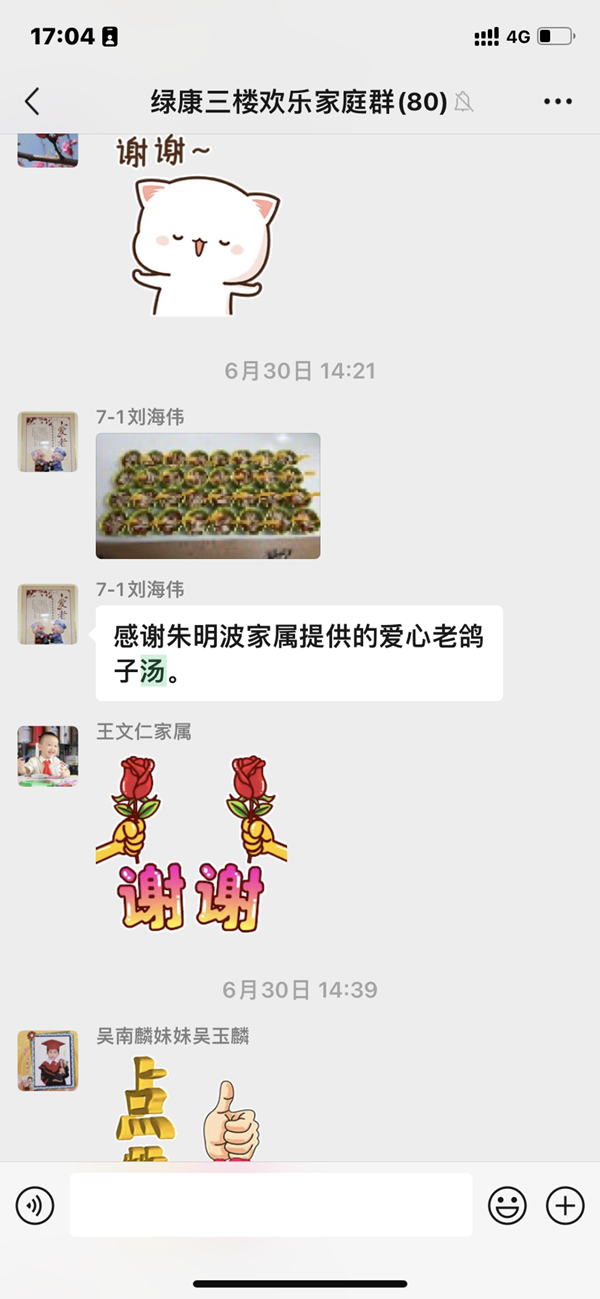
Task: View profile of 王文仁家属 via avatar
Action: pyautogui.click(x=47, y=756)
